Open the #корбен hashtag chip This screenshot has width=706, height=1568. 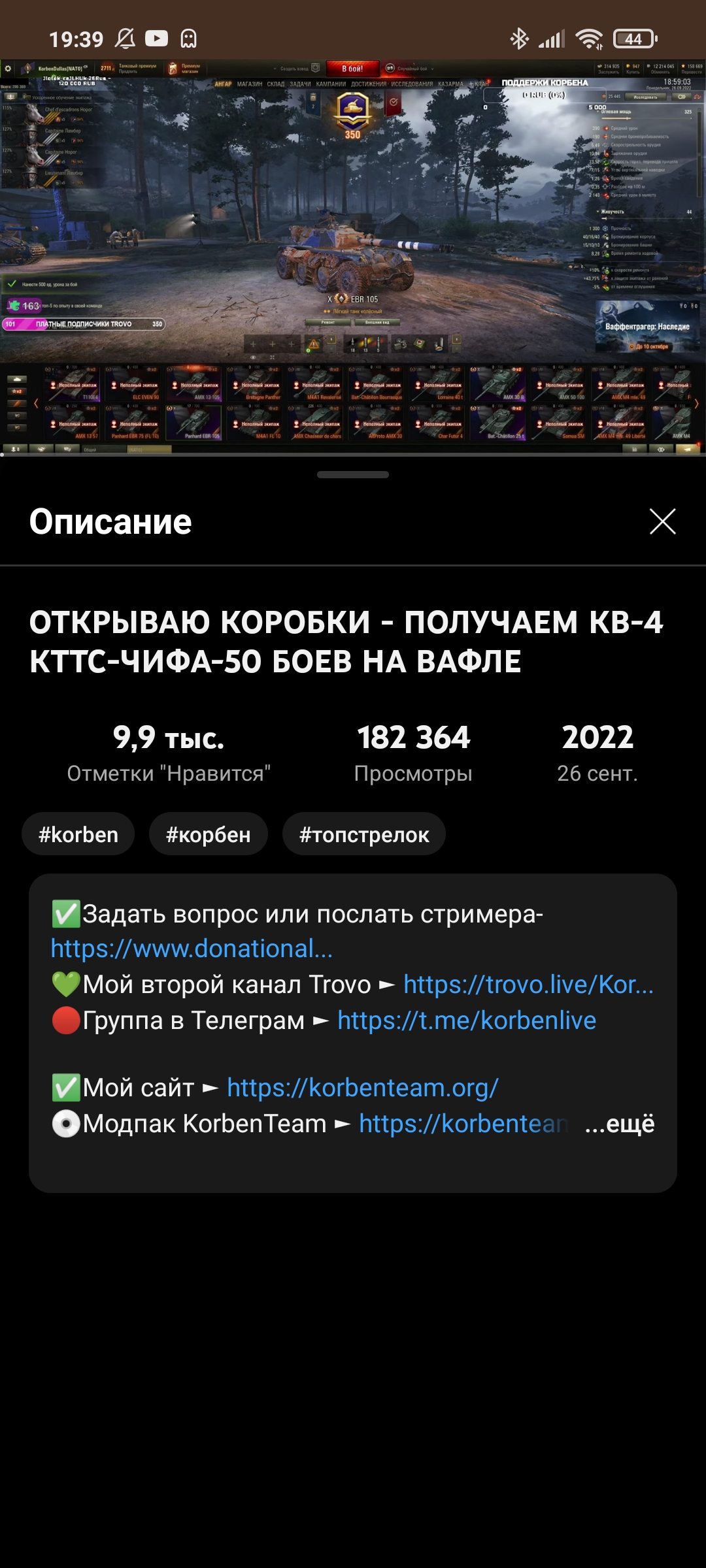pos(209,834)
